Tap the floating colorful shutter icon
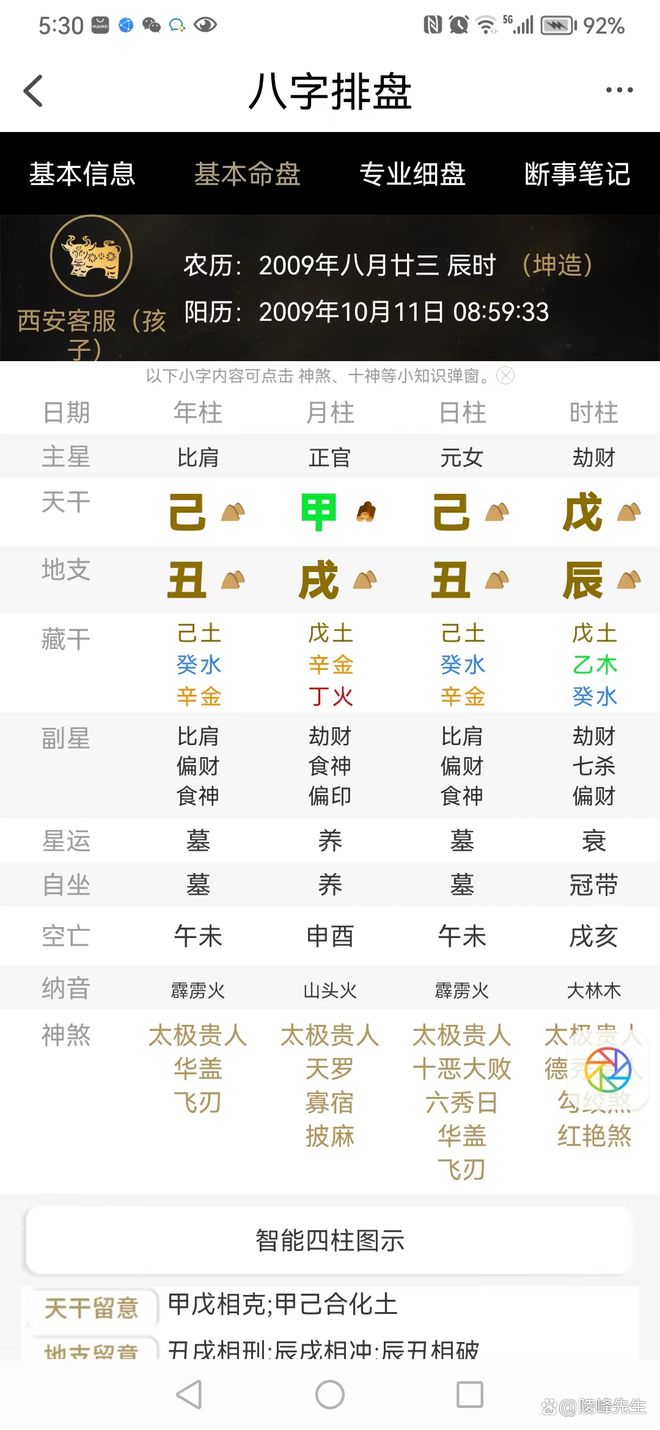 [608, 1071]
